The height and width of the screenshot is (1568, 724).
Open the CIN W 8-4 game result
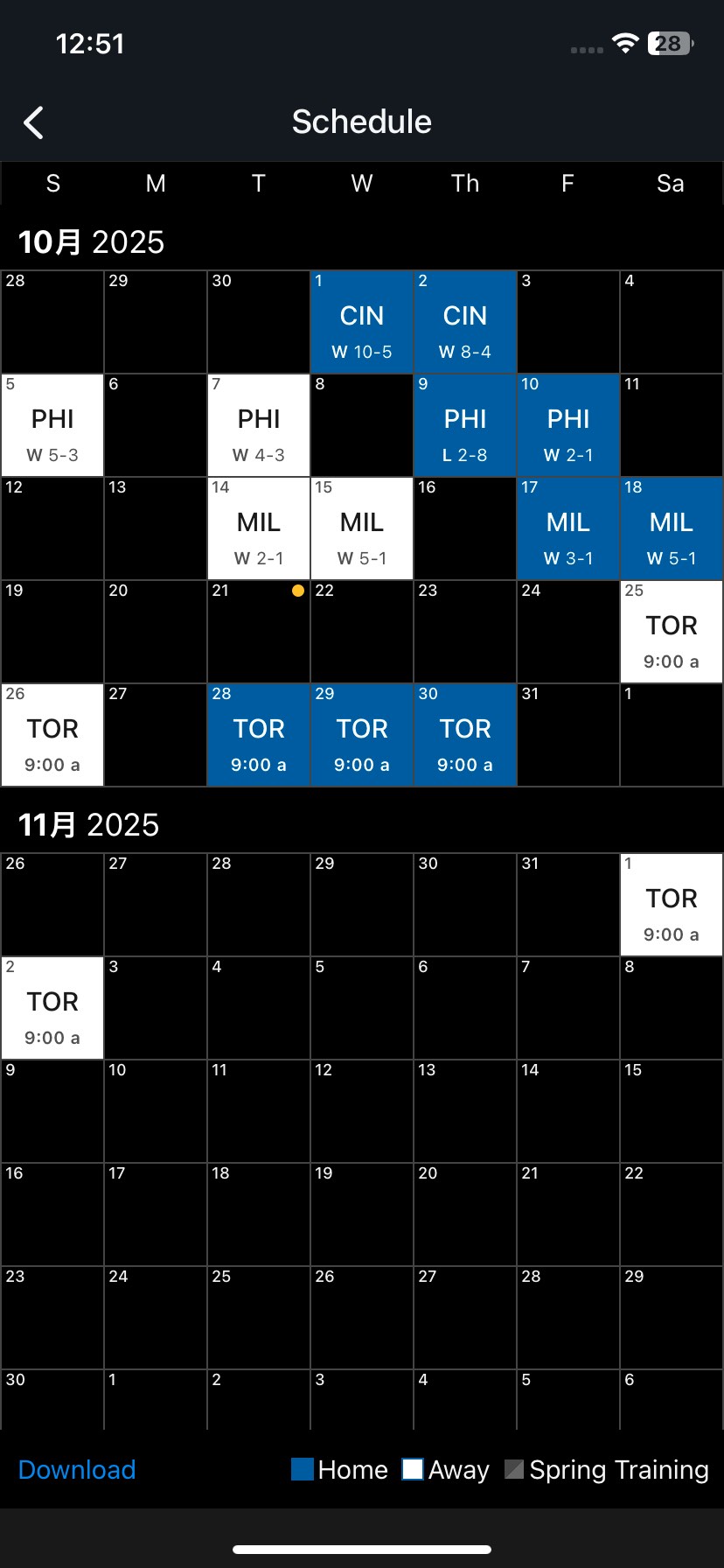(464, 321)
